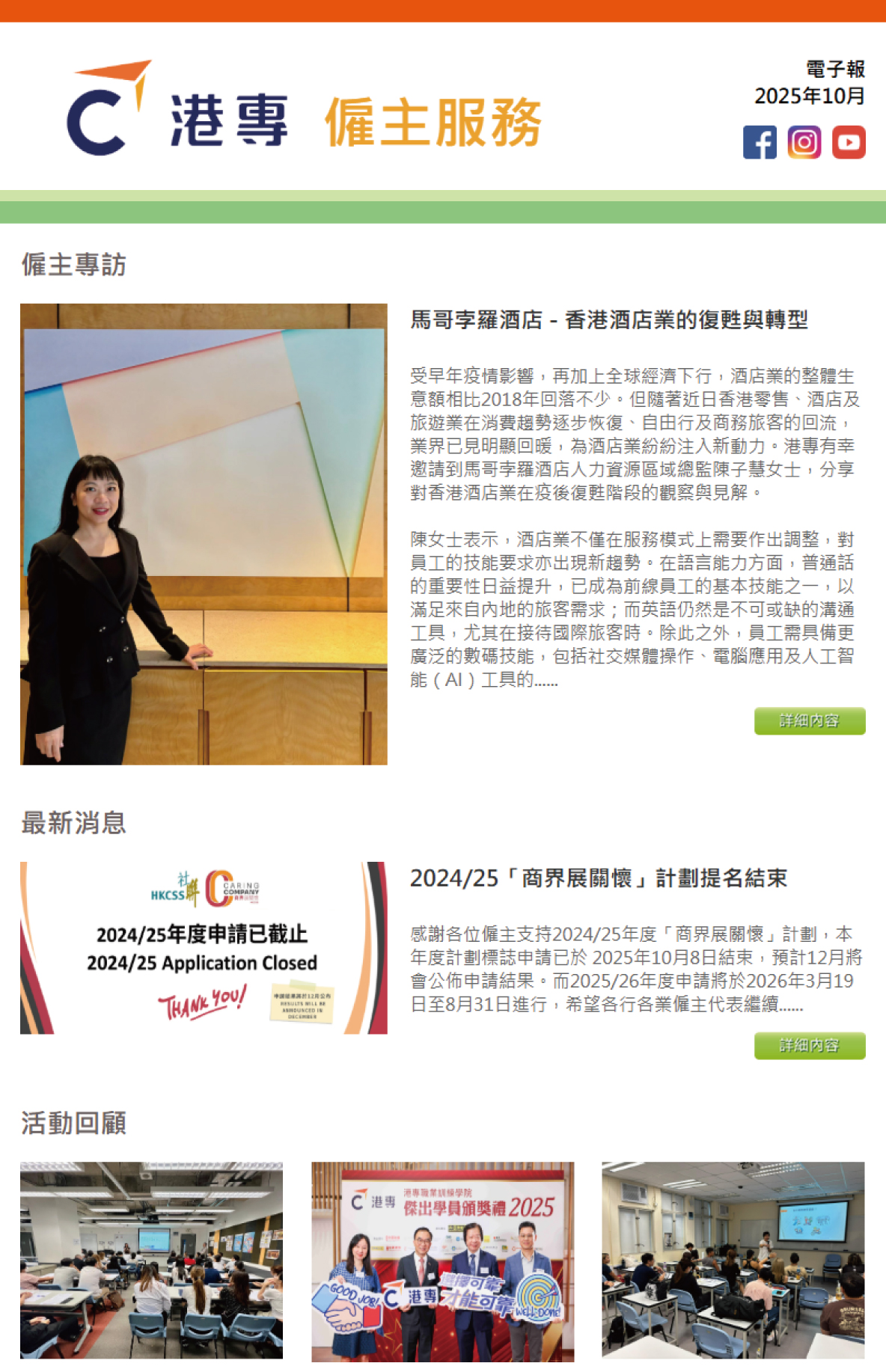The height and width of the screenshot is (1372, 886).
Task: Open the projector-screen classroom photo in 活動回顧
Action: 733,1260
